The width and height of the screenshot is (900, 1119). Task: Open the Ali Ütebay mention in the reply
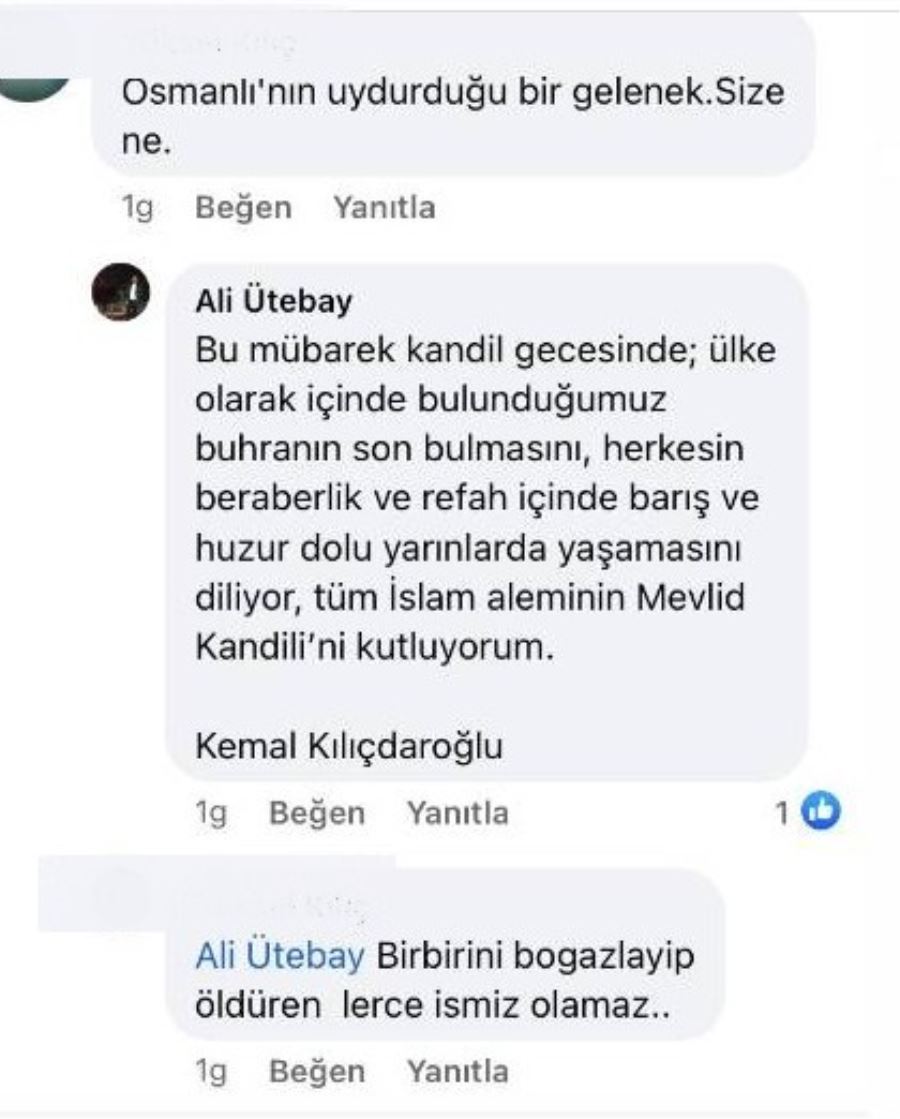(x=280, y=957)
